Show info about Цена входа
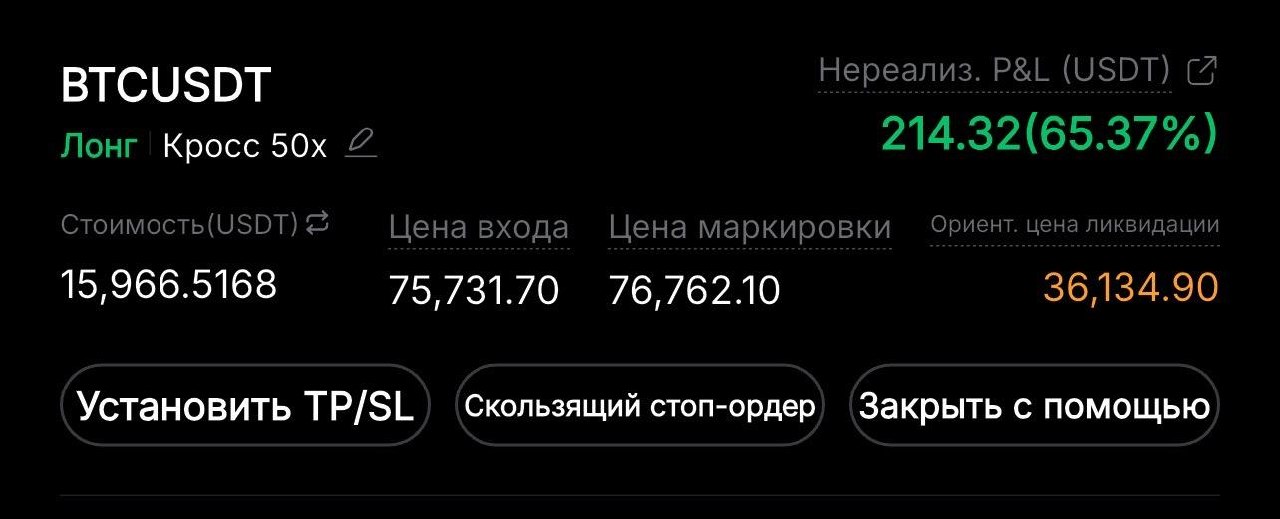The image size is (1280, 519). [479, 228]
